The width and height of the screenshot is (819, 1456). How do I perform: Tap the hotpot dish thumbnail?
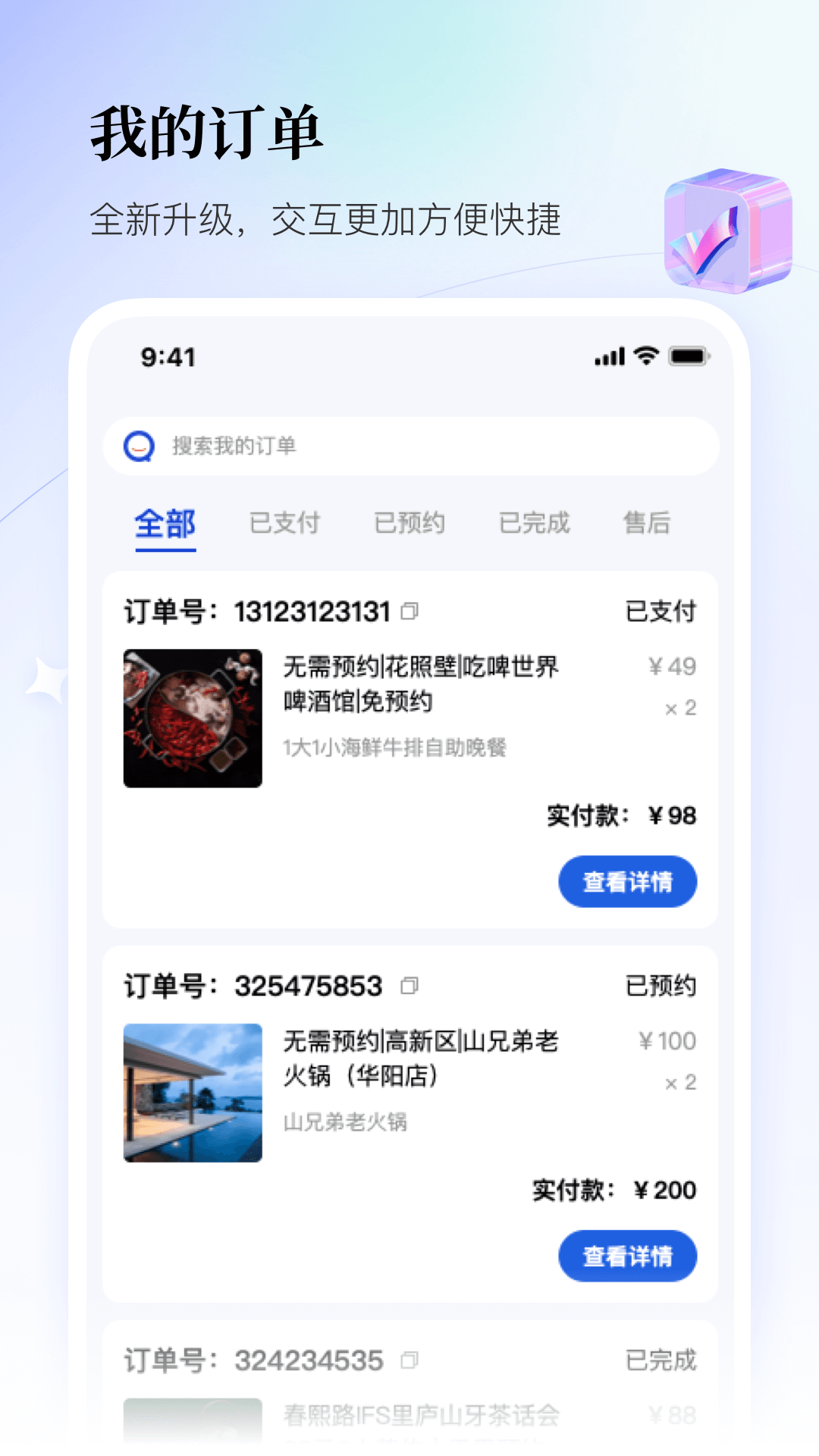[x=193, y=716]
